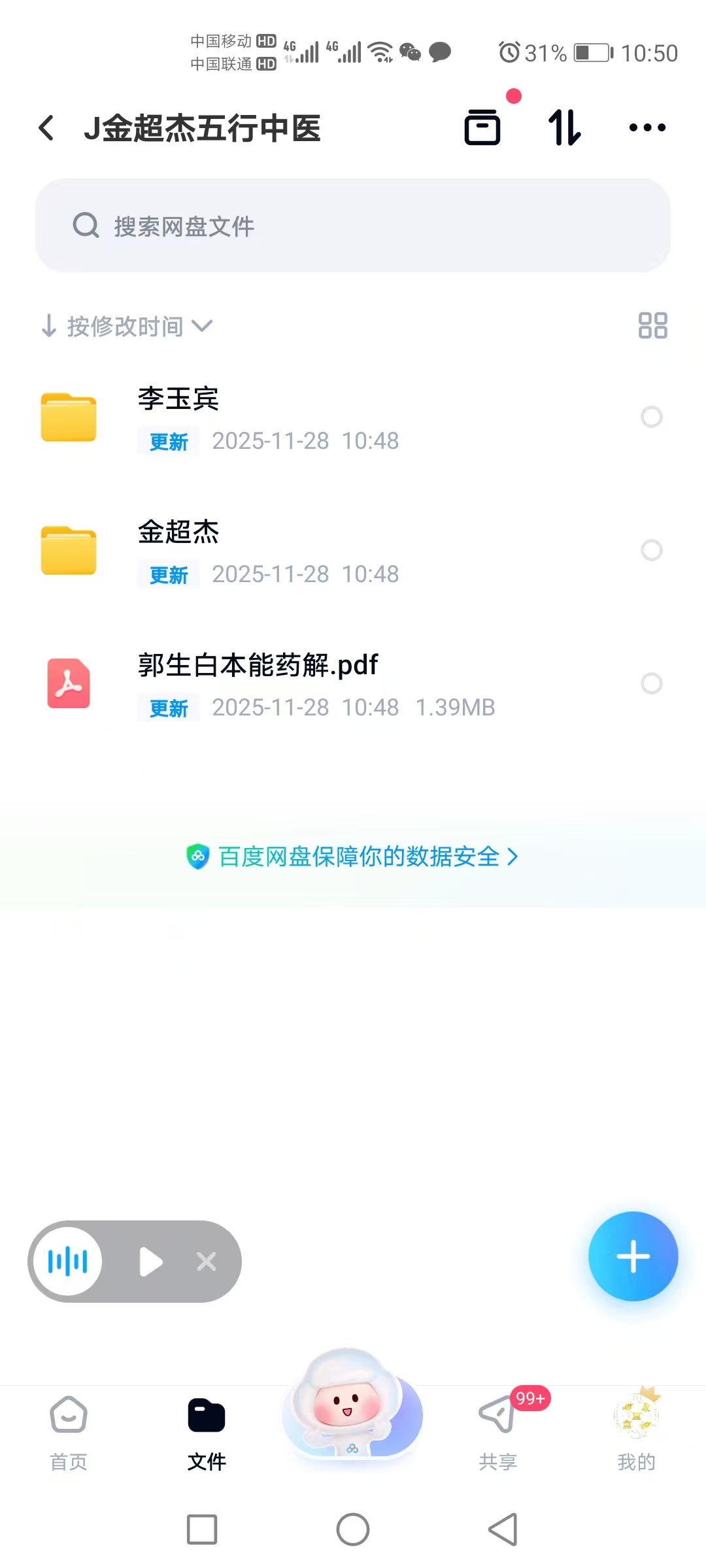Close the floating audio player
This screenshot has width=706, height=1568.
(x=207, y=1262)
